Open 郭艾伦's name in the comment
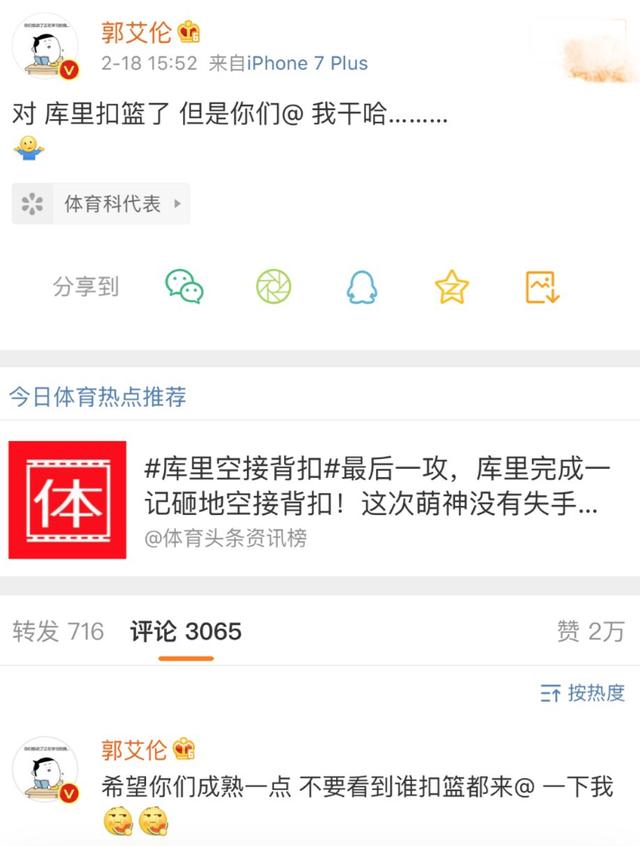640x846 pixels. point(136,749)
